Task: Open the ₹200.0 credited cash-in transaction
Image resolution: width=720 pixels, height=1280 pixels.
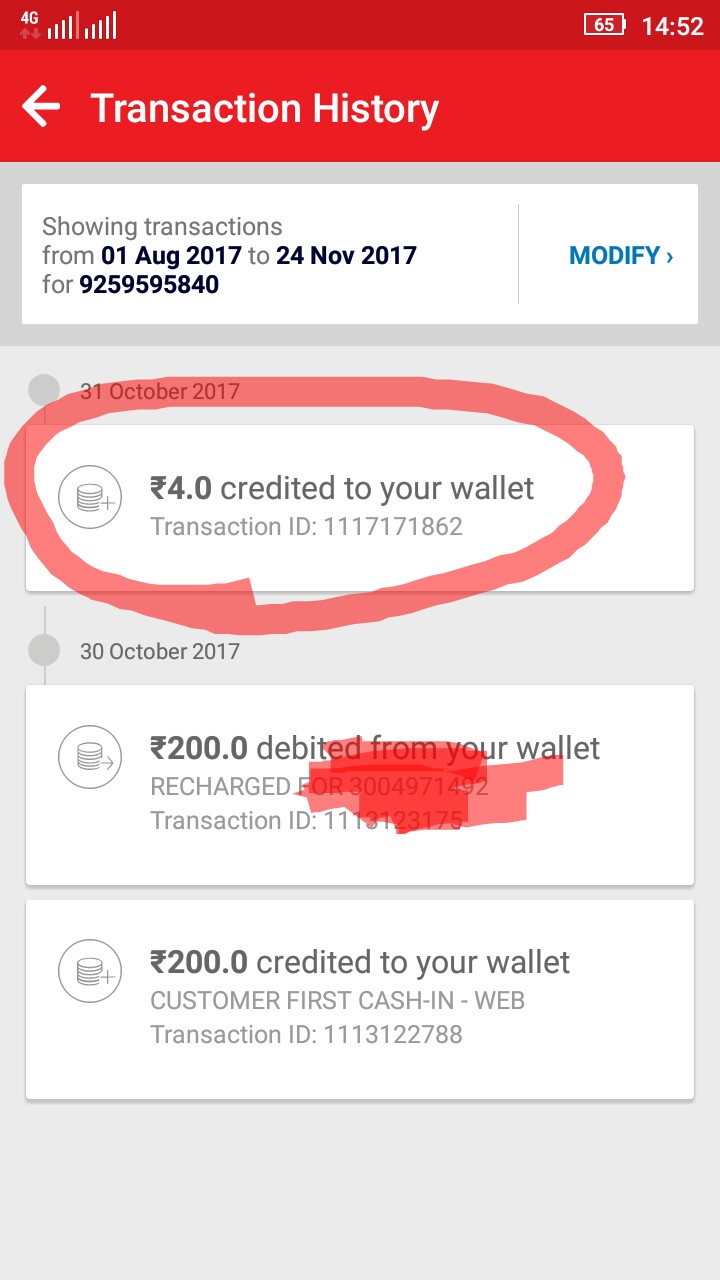Action: tap(360, 998)
